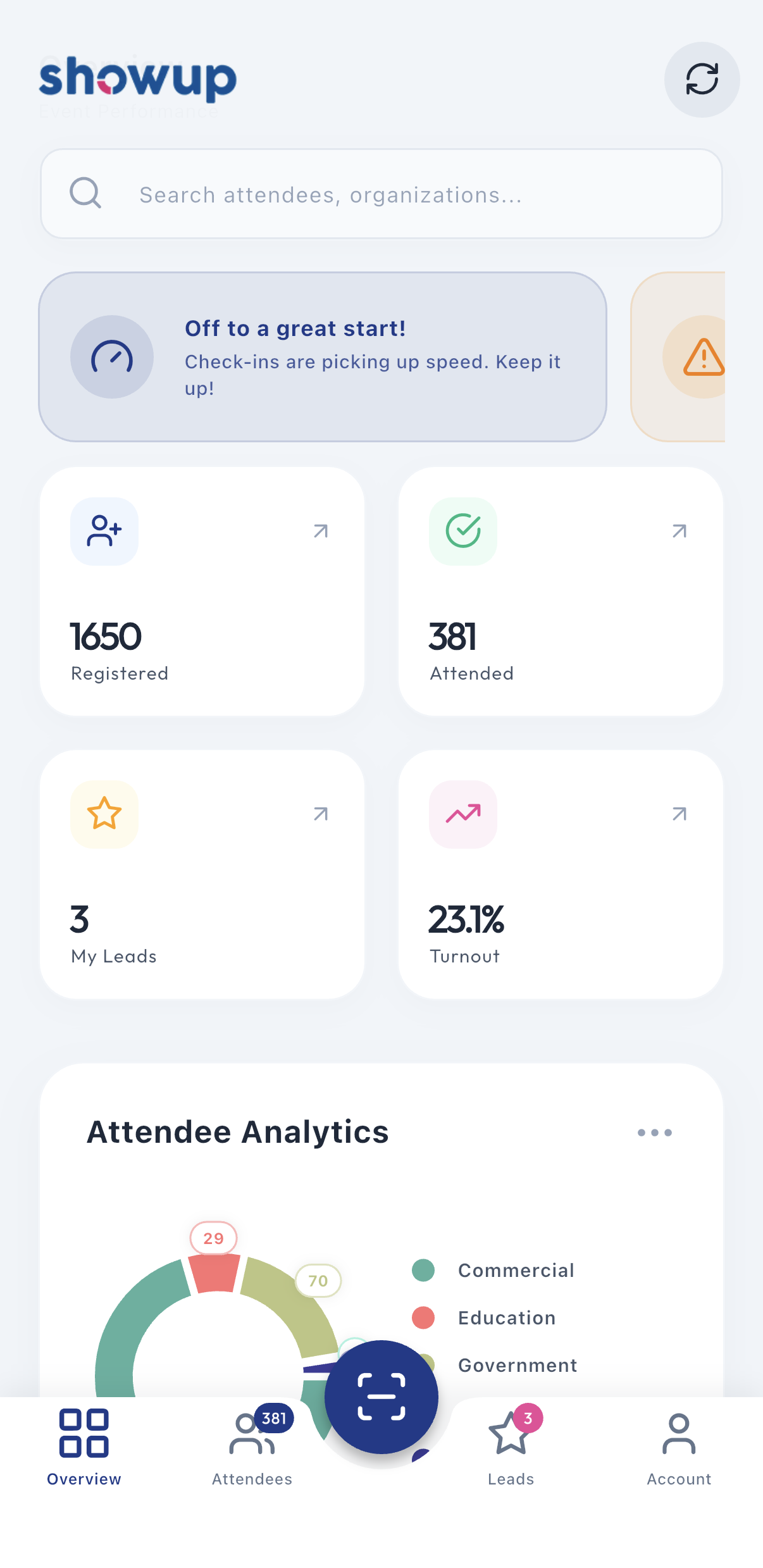Click the search magnifier icon
Viewport: 763px width, 1568px height.
(x=85, y=194)
